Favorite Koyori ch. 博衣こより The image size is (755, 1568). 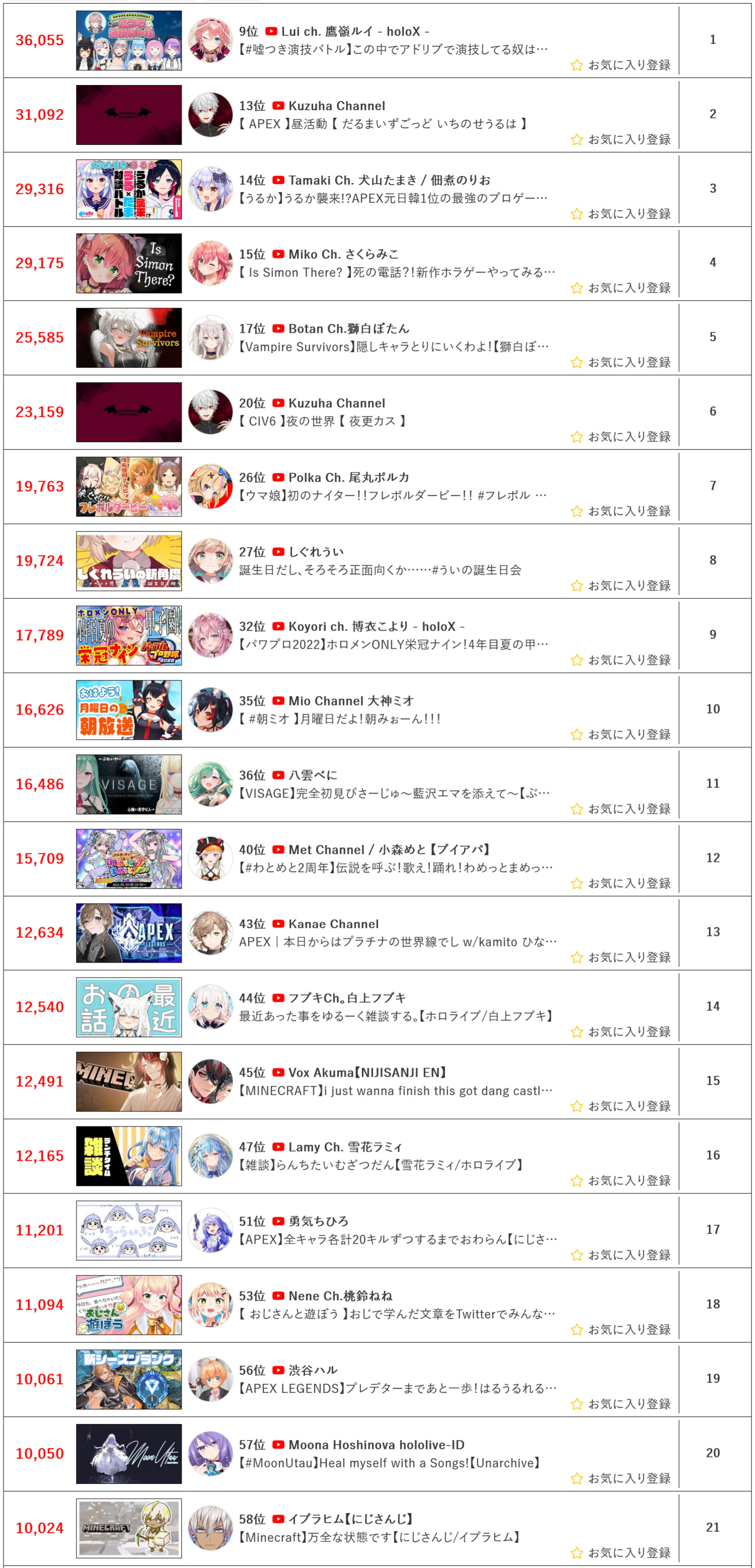(x=620, y=660)
